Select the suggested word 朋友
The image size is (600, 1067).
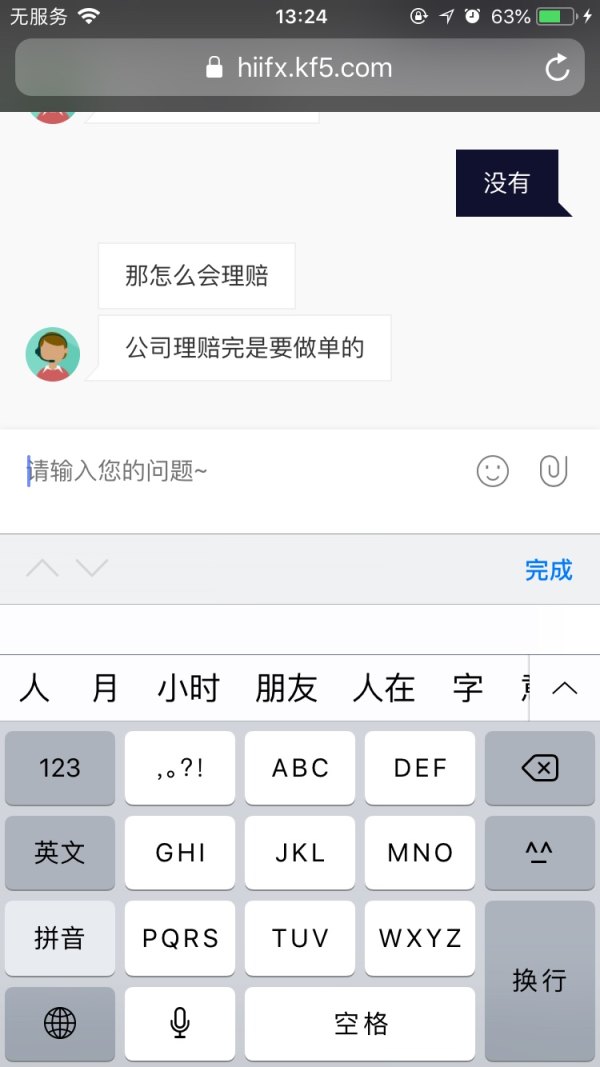(x=286, y=688)
